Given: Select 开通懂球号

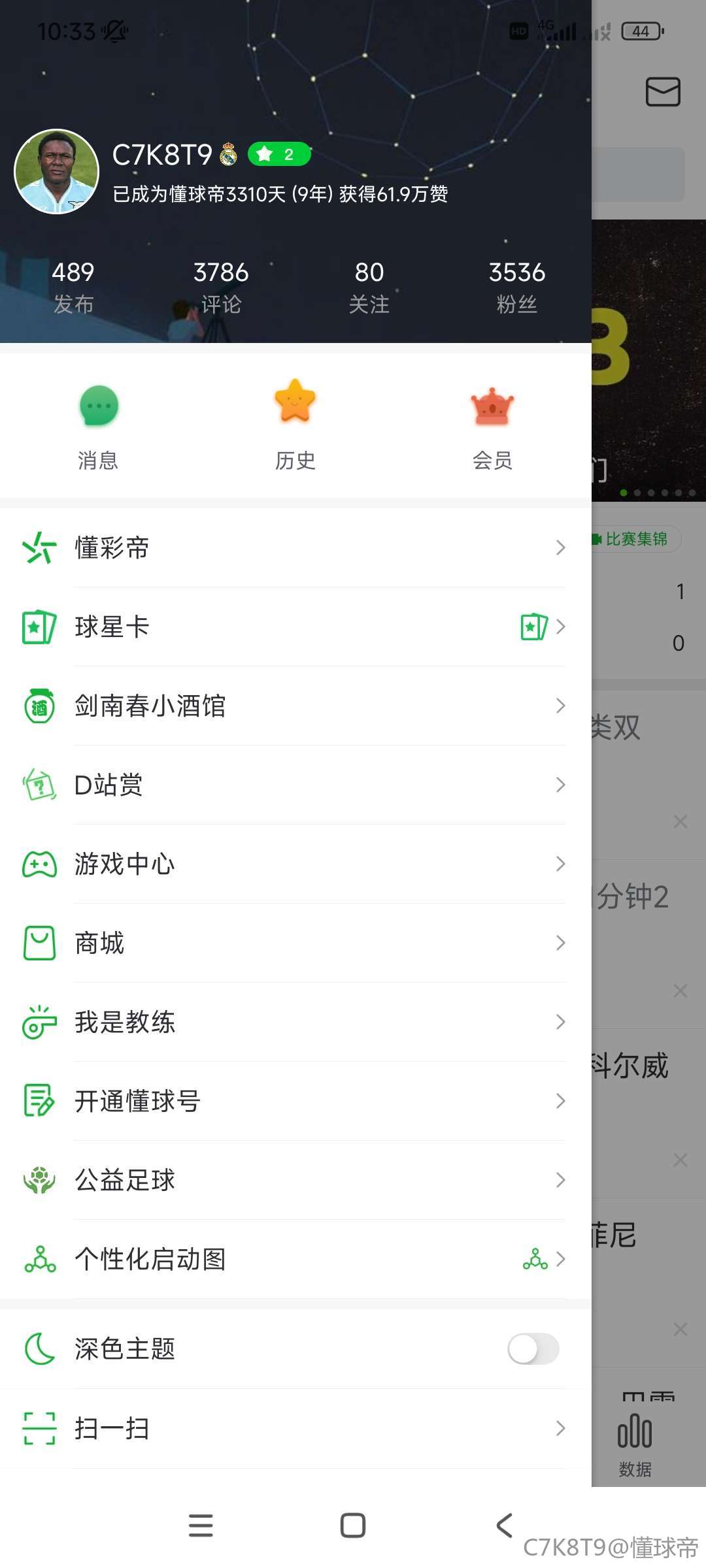Looking at the screenshot, I should coord(294,1101).
